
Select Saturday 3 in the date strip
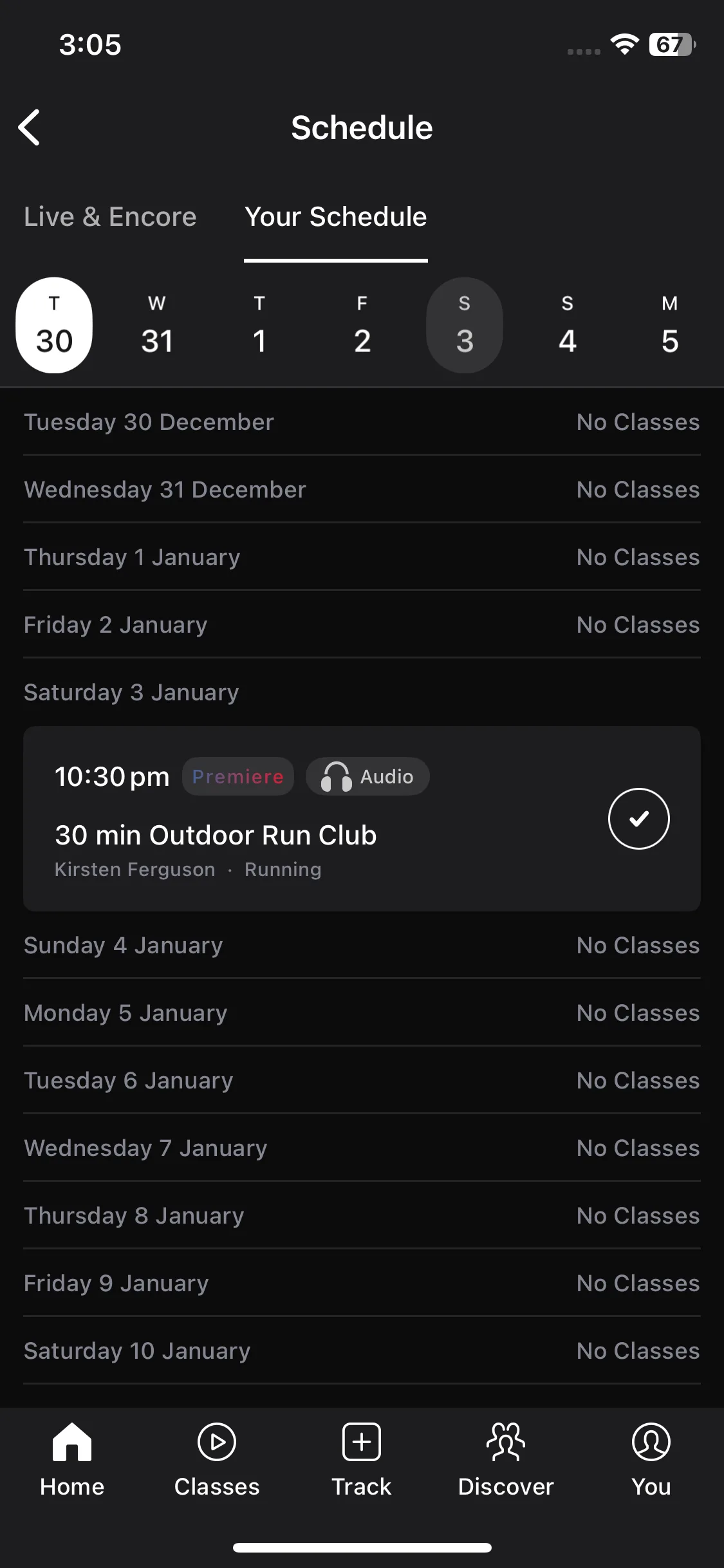[465, 325]
